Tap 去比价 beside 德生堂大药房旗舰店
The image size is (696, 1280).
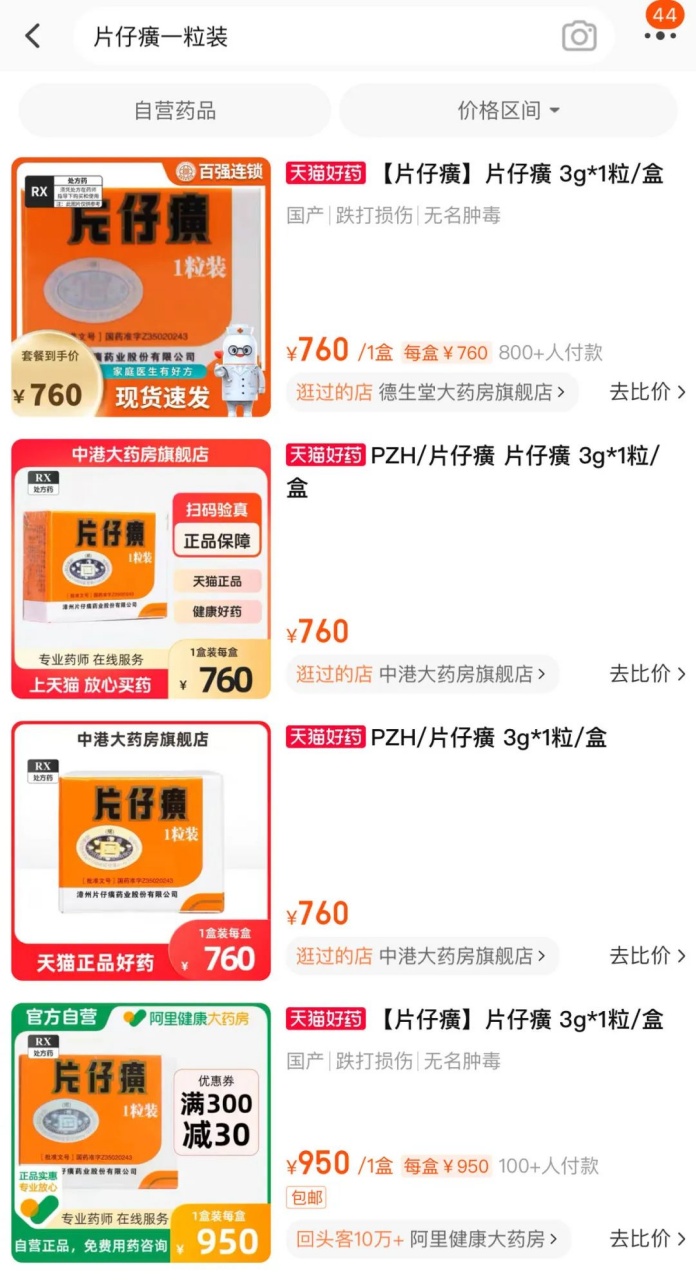click(x=648, y=392)
